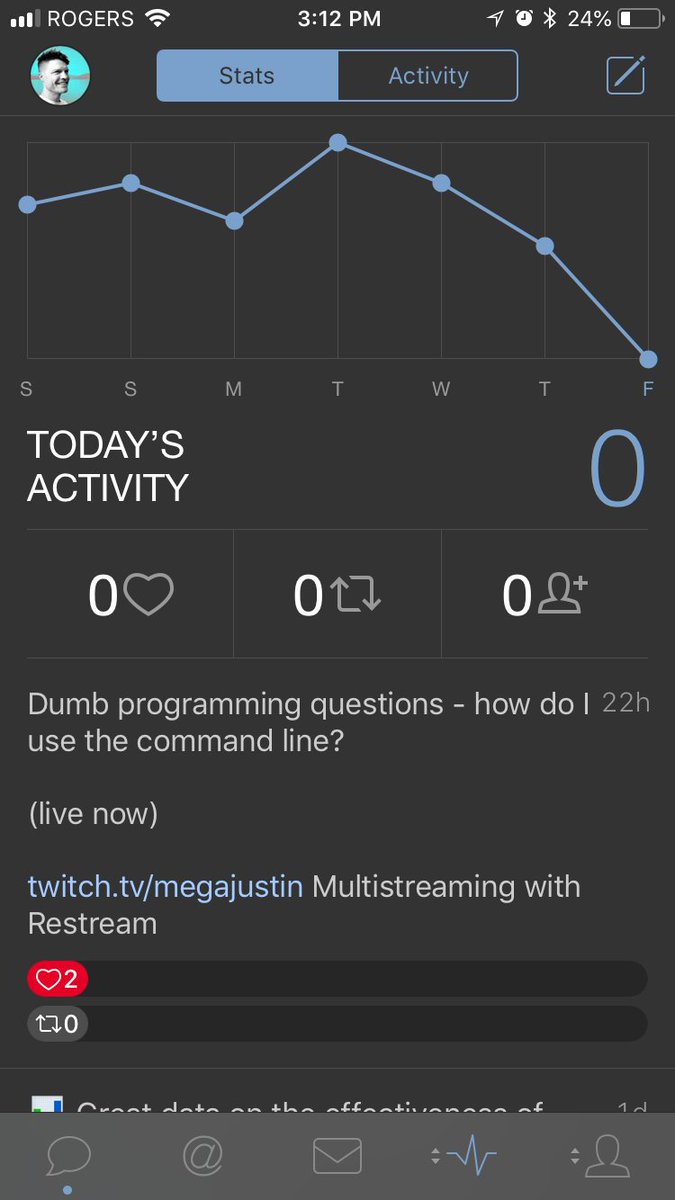Select the Stats tab

[247, 76]
